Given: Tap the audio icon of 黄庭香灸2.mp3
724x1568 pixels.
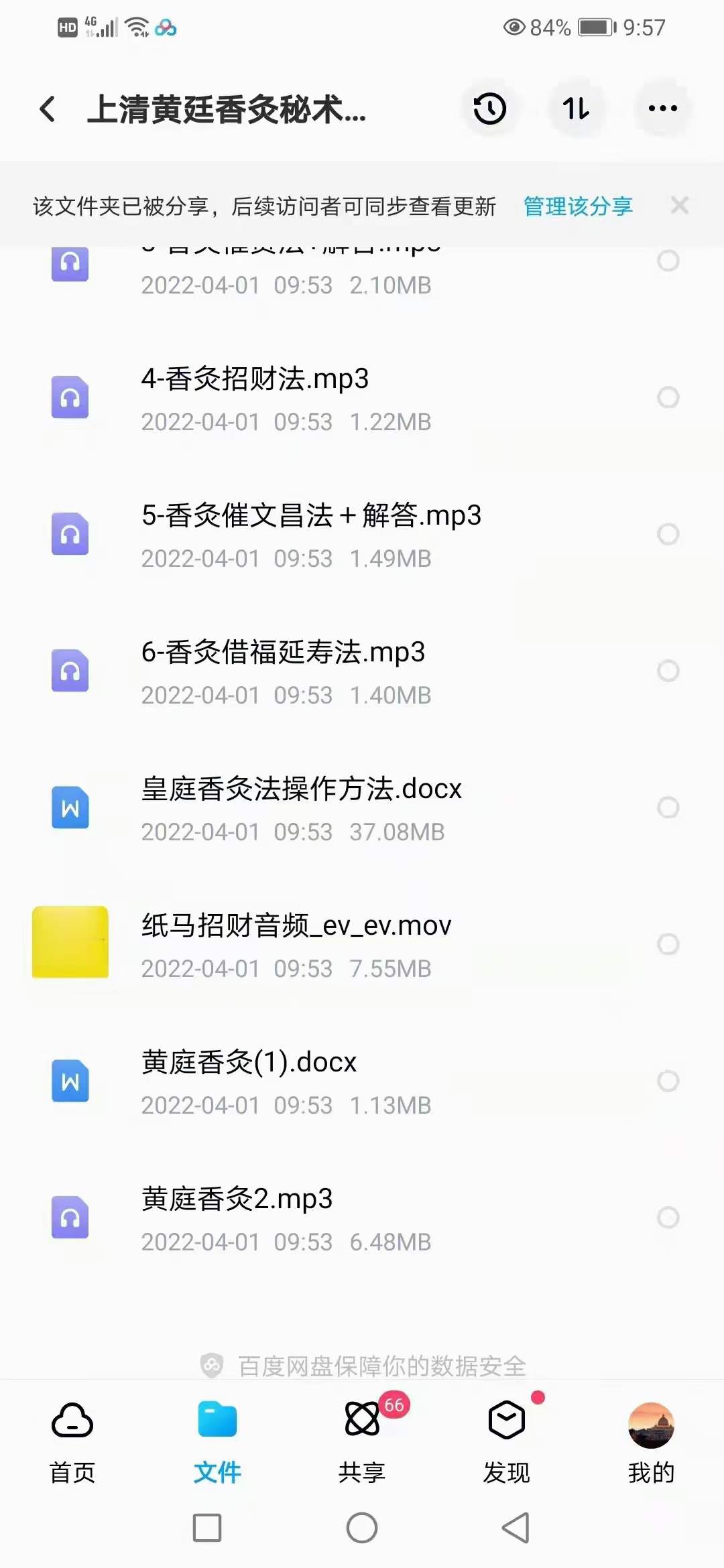Looking at the screenshot, I should click(x=70, y=1218).
